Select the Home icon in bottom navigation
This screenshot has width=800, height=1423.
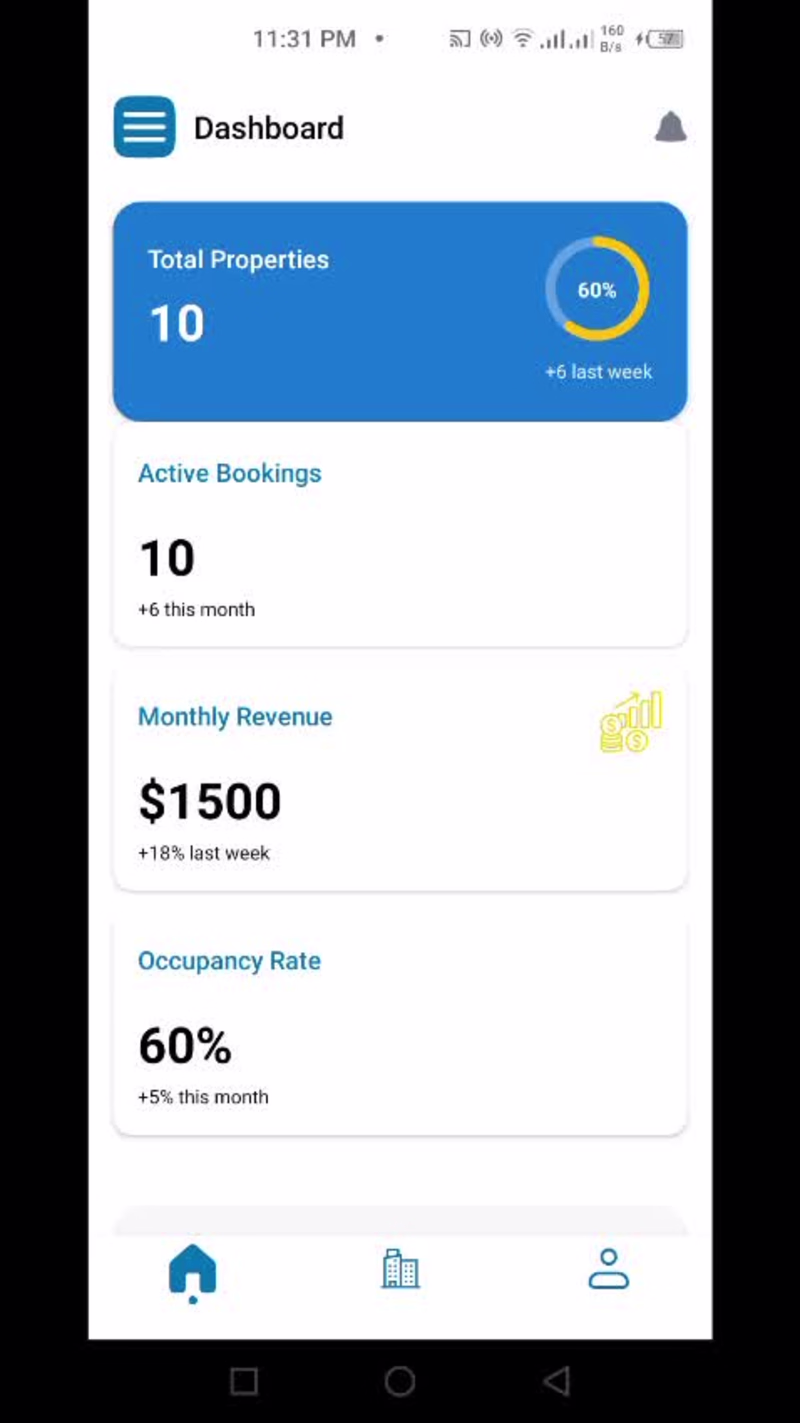pyautogui.click(x=192, y=1268)
